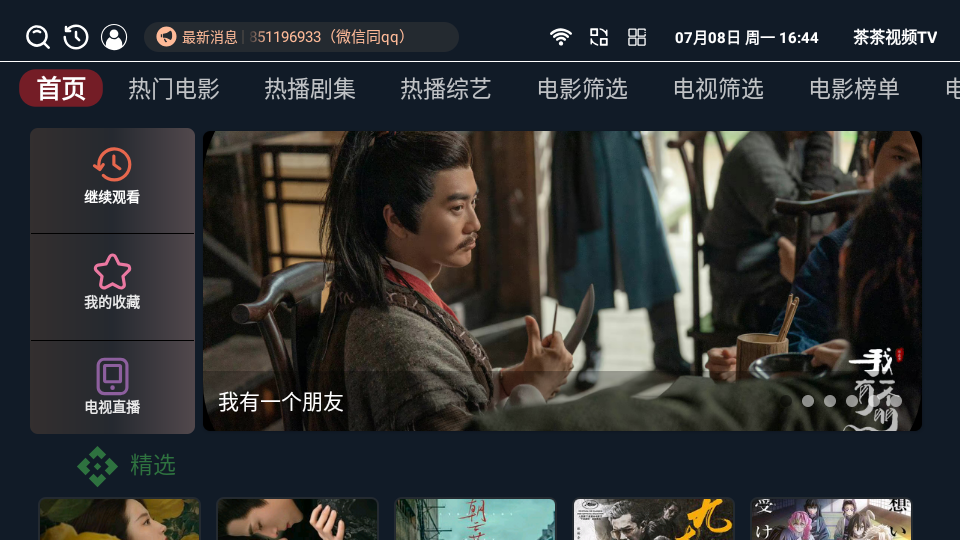
Task: Switch to the 热播综艺 tab
Action: (446, 88)
